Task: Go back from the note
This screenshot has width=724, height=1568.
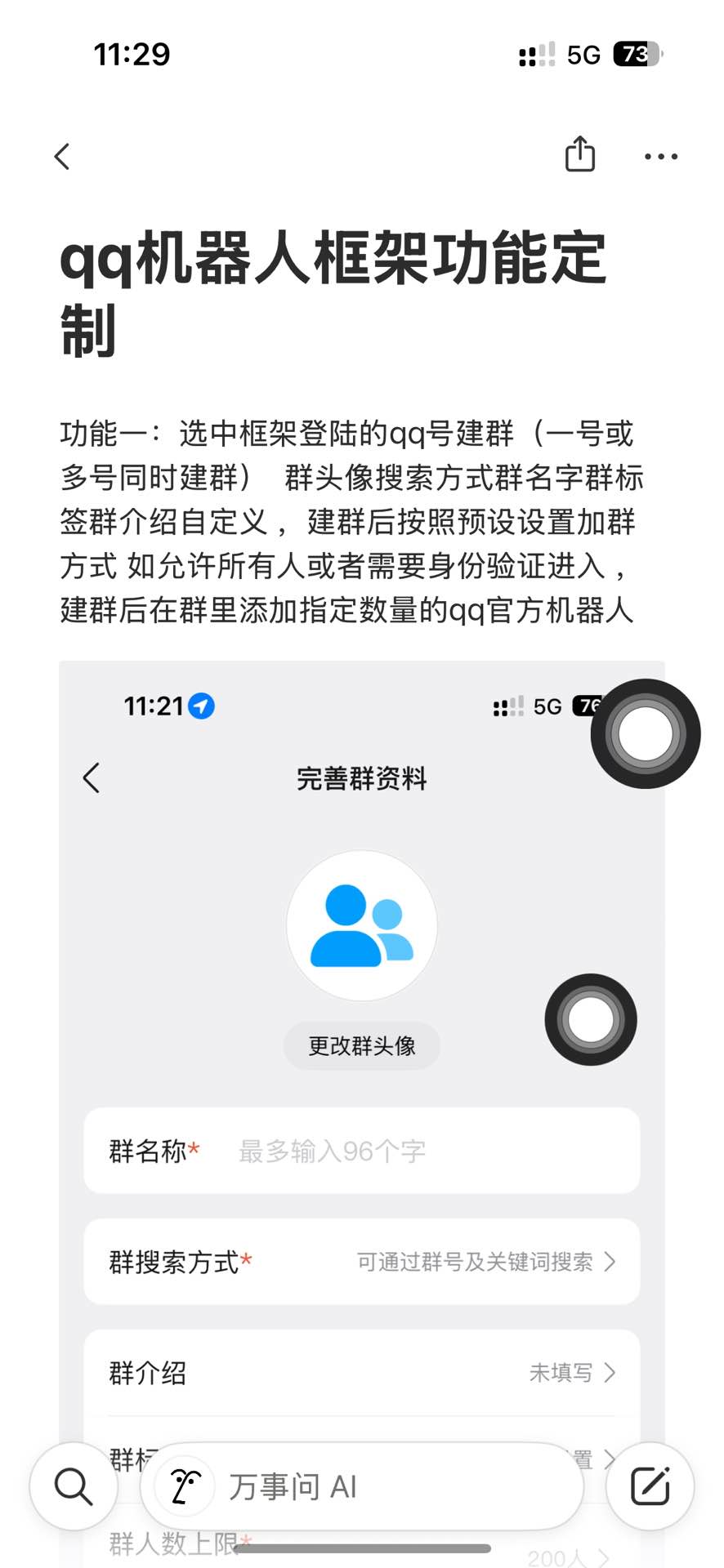Action: coord(62,156)
